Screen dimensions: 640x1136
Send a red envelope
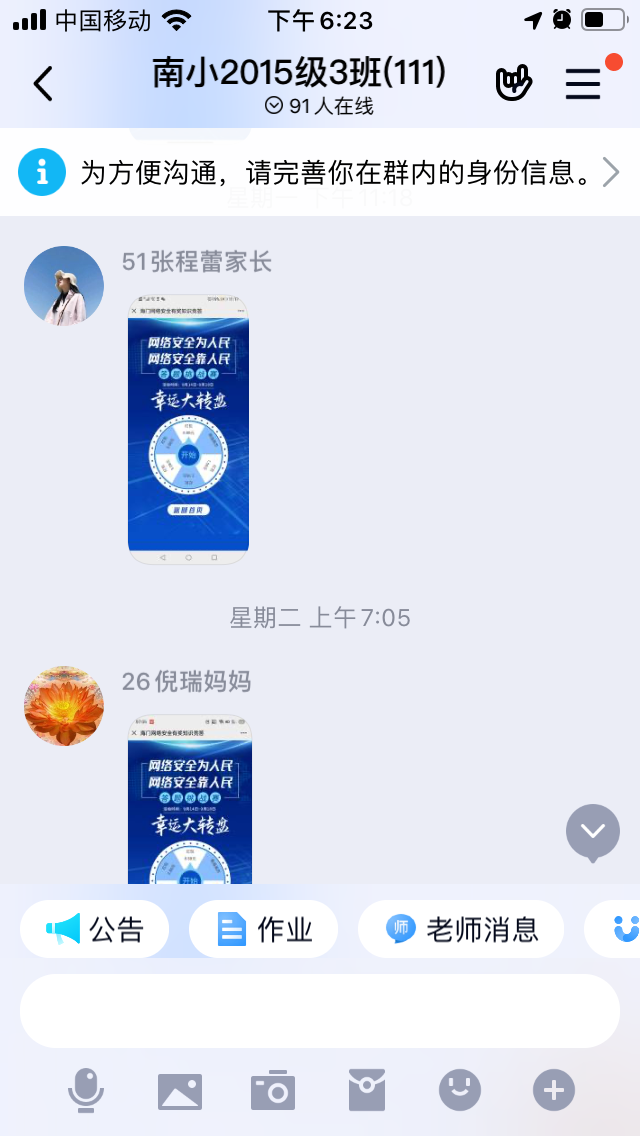point(367,1090)
